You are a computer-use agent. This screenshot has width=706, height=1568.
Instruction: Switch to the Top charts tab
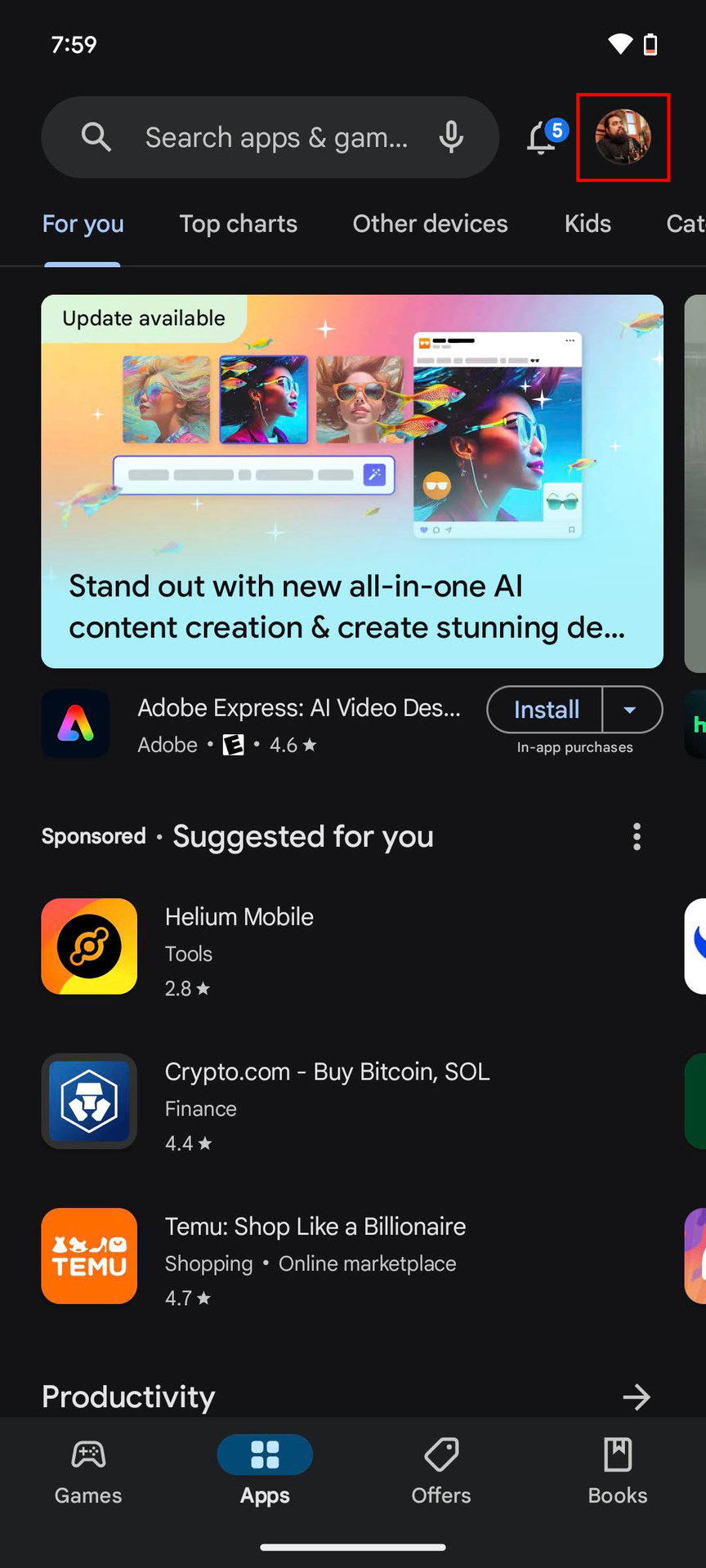click(x=238, y=224)
